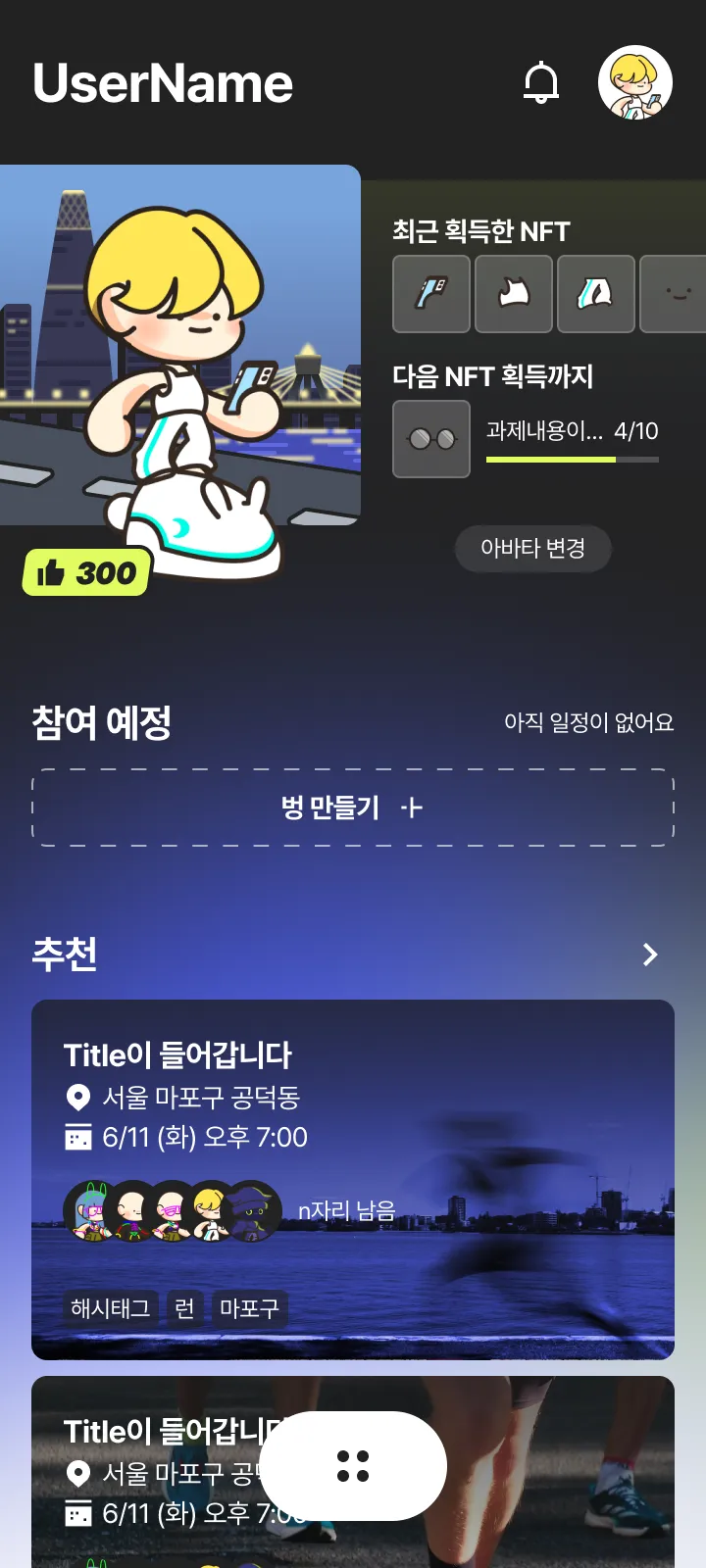View the thermometer NFT item
This screenshot has width=706, height=1568.
click(431, 294)
